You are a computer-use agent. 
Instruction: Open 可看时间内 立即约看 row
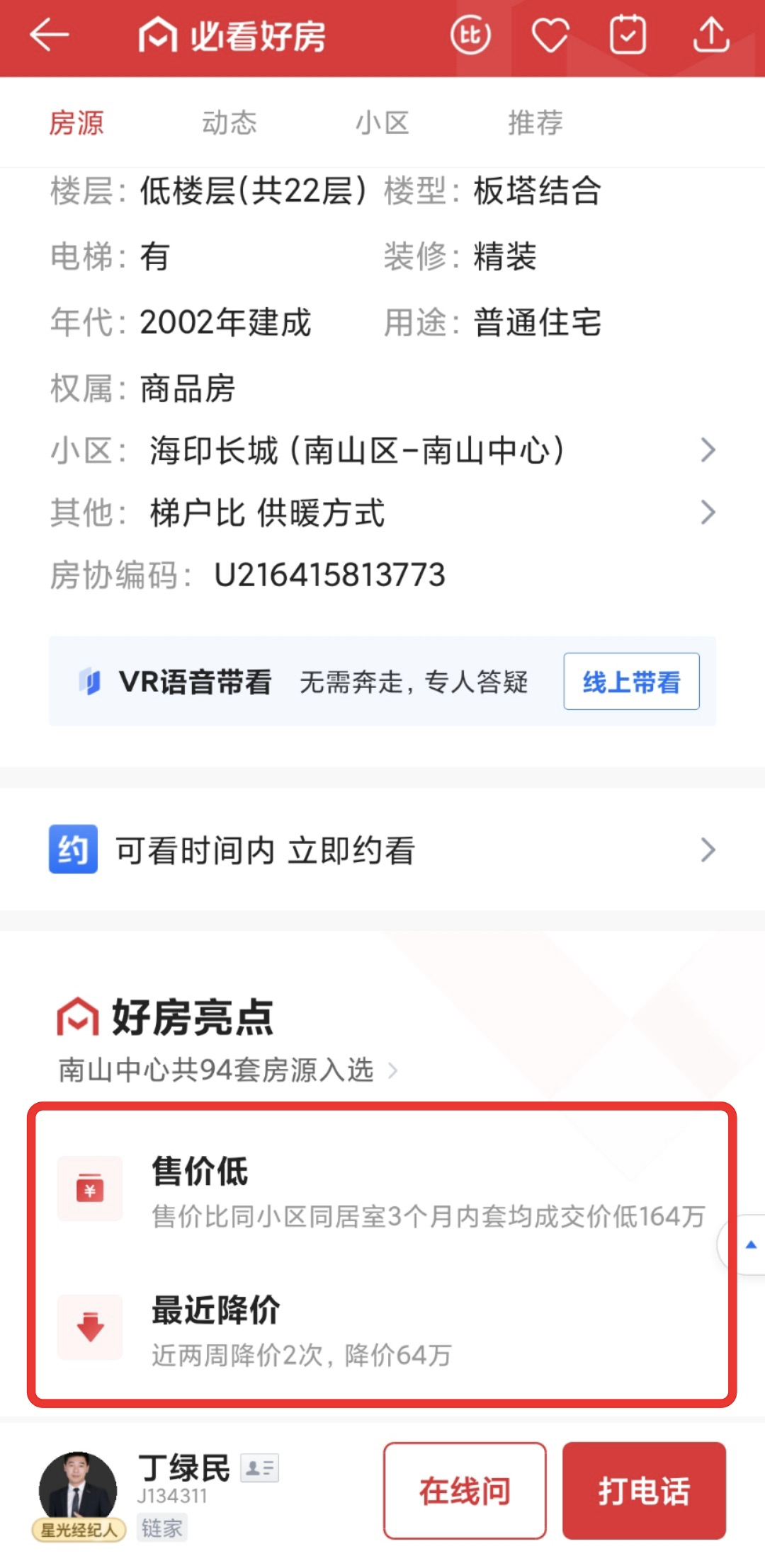point(382,849)
